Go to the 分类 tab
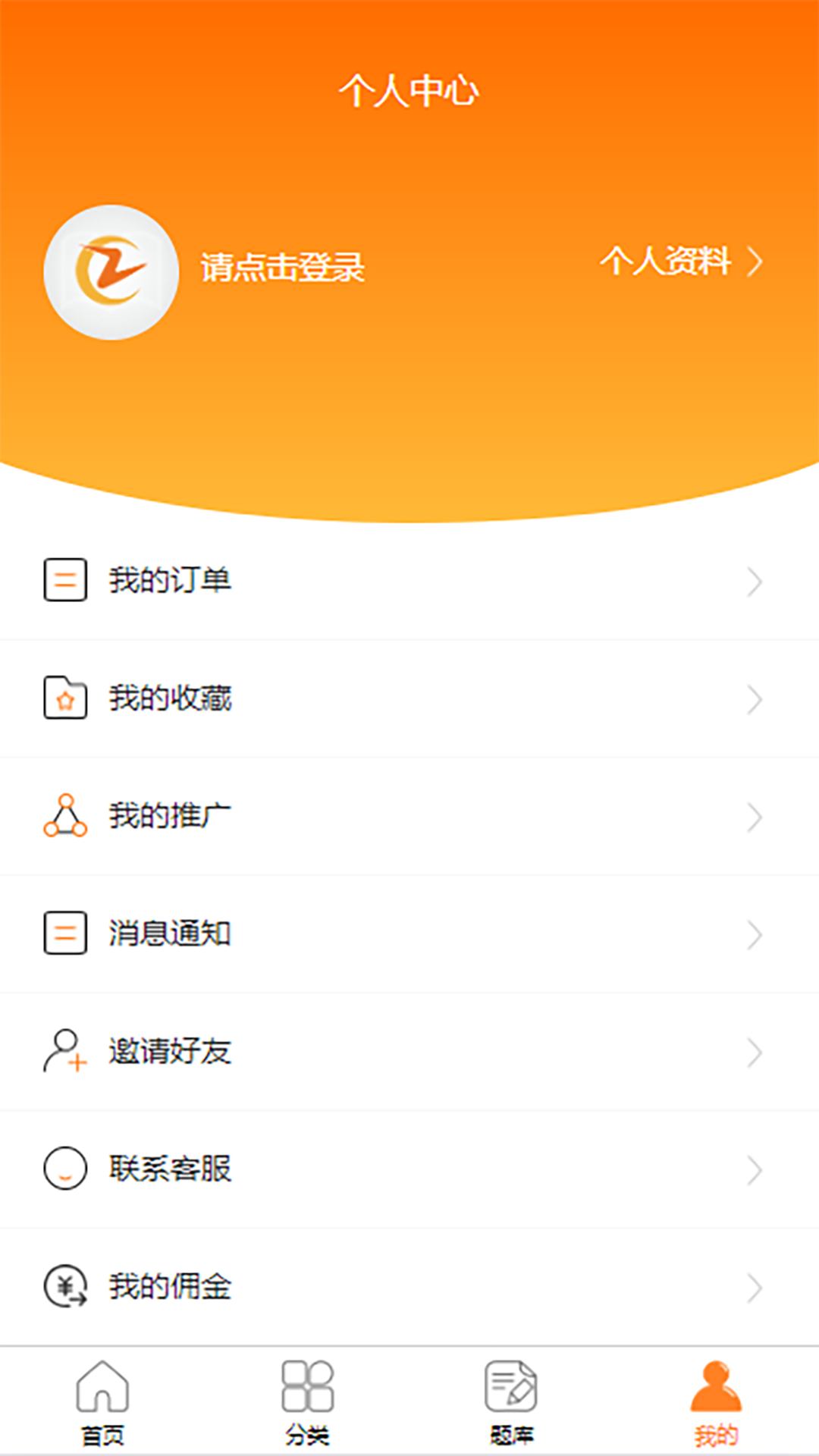The height and width of the screenshot is (1456, 819). [307, 1403]
